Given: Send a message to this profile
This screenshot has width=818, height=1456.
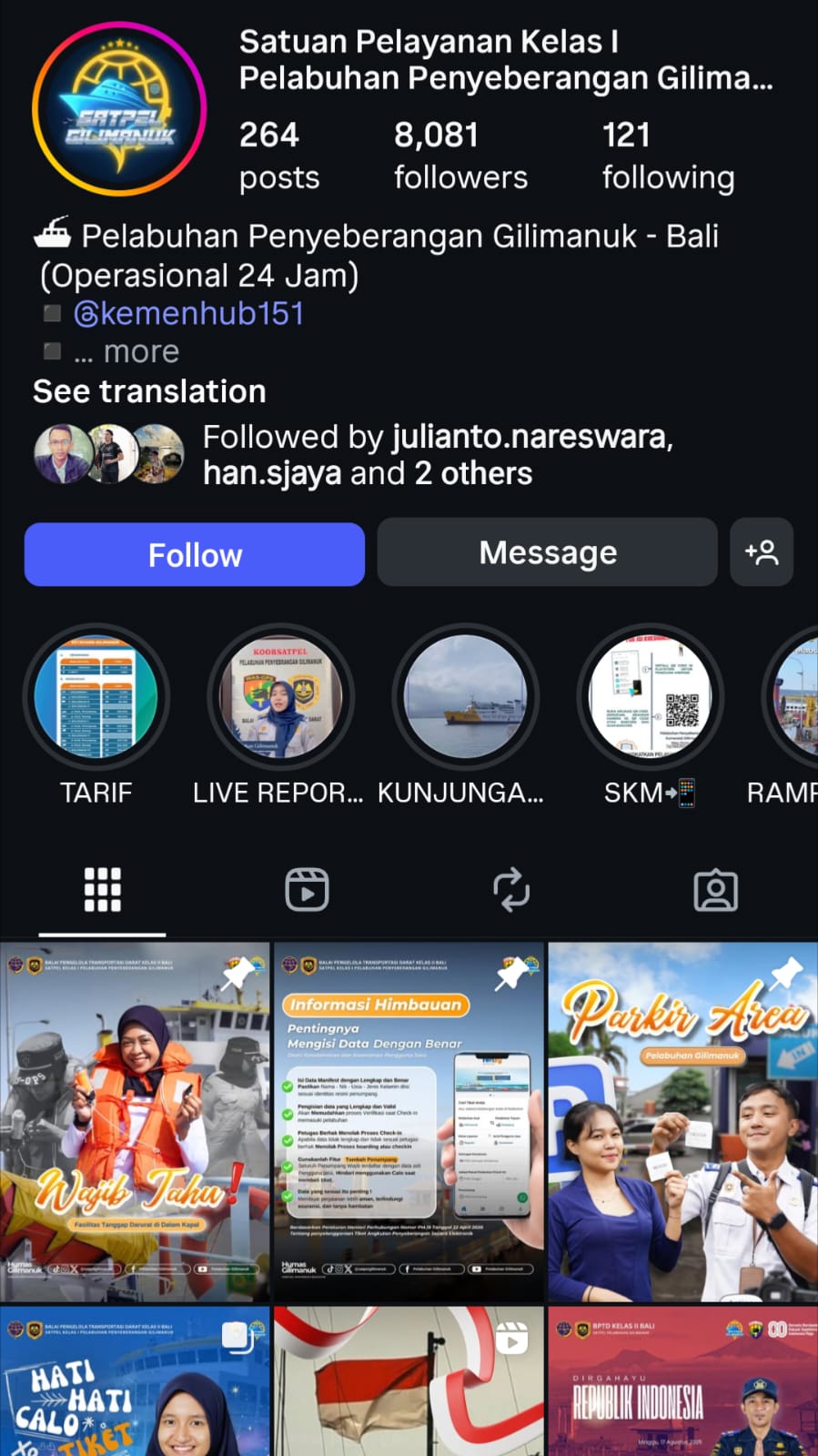Looking at the screenshot, I should pos(547,552).
